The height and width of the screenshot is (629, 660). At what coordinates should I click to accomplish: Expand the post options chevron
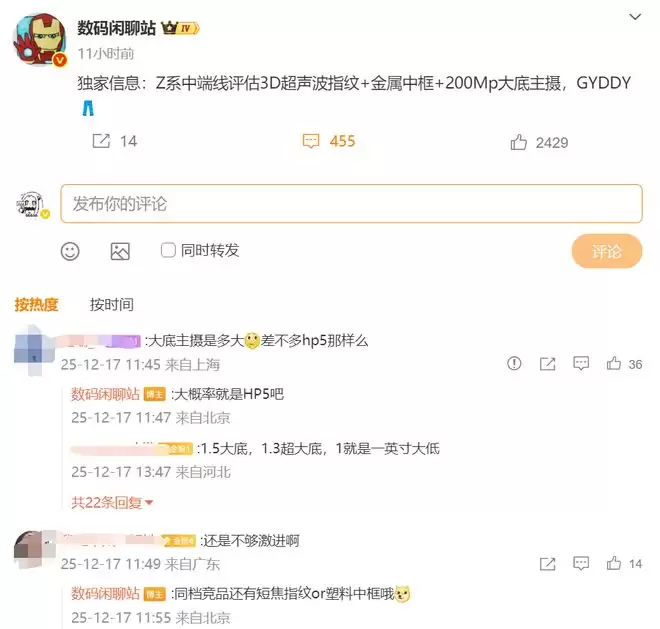636,17
